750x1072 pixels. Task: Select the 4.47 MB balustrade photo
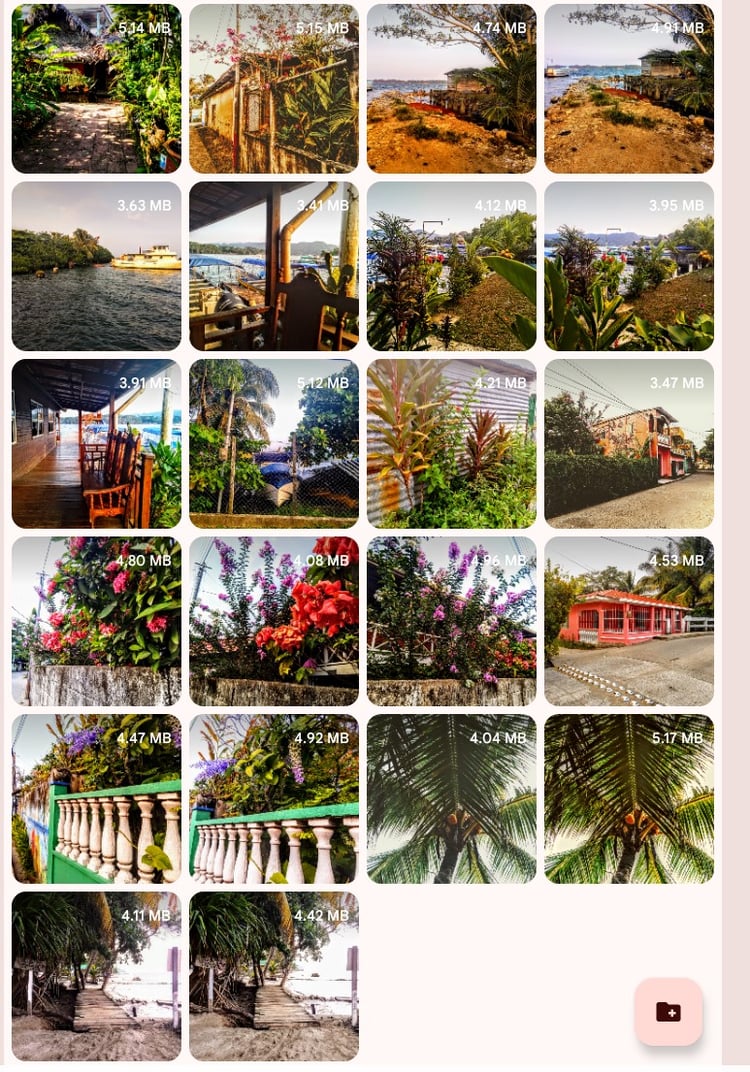[96, 798]
